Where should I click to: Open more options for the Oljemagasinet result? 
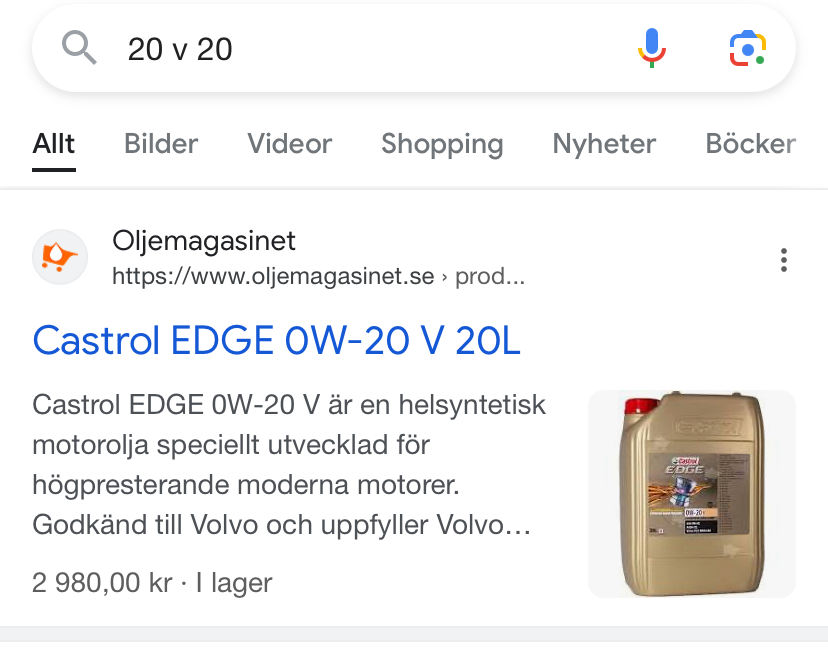(x=784, y=260)
